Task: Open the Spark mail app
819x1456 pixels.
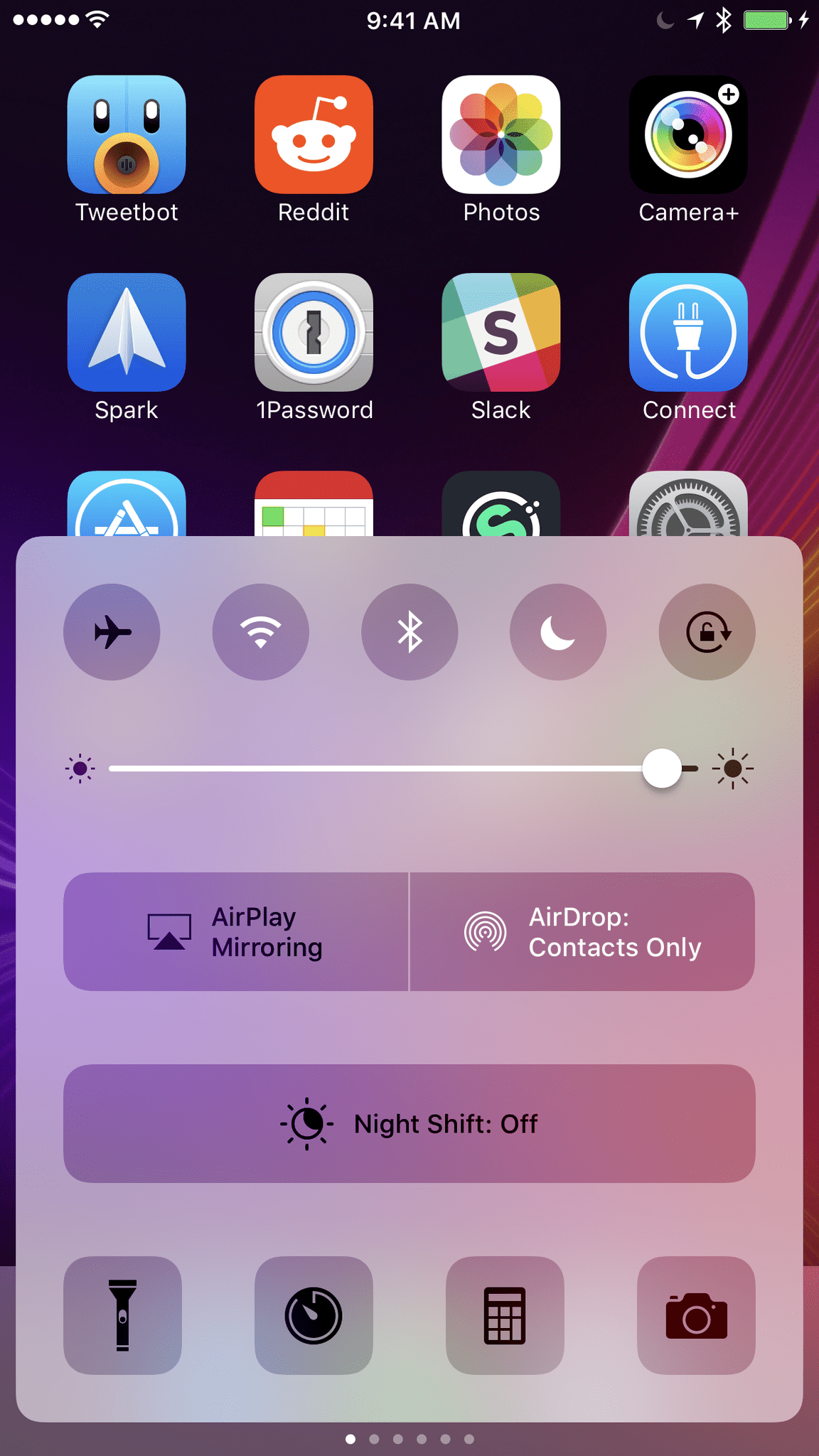Action: click(x=127, y=333)
